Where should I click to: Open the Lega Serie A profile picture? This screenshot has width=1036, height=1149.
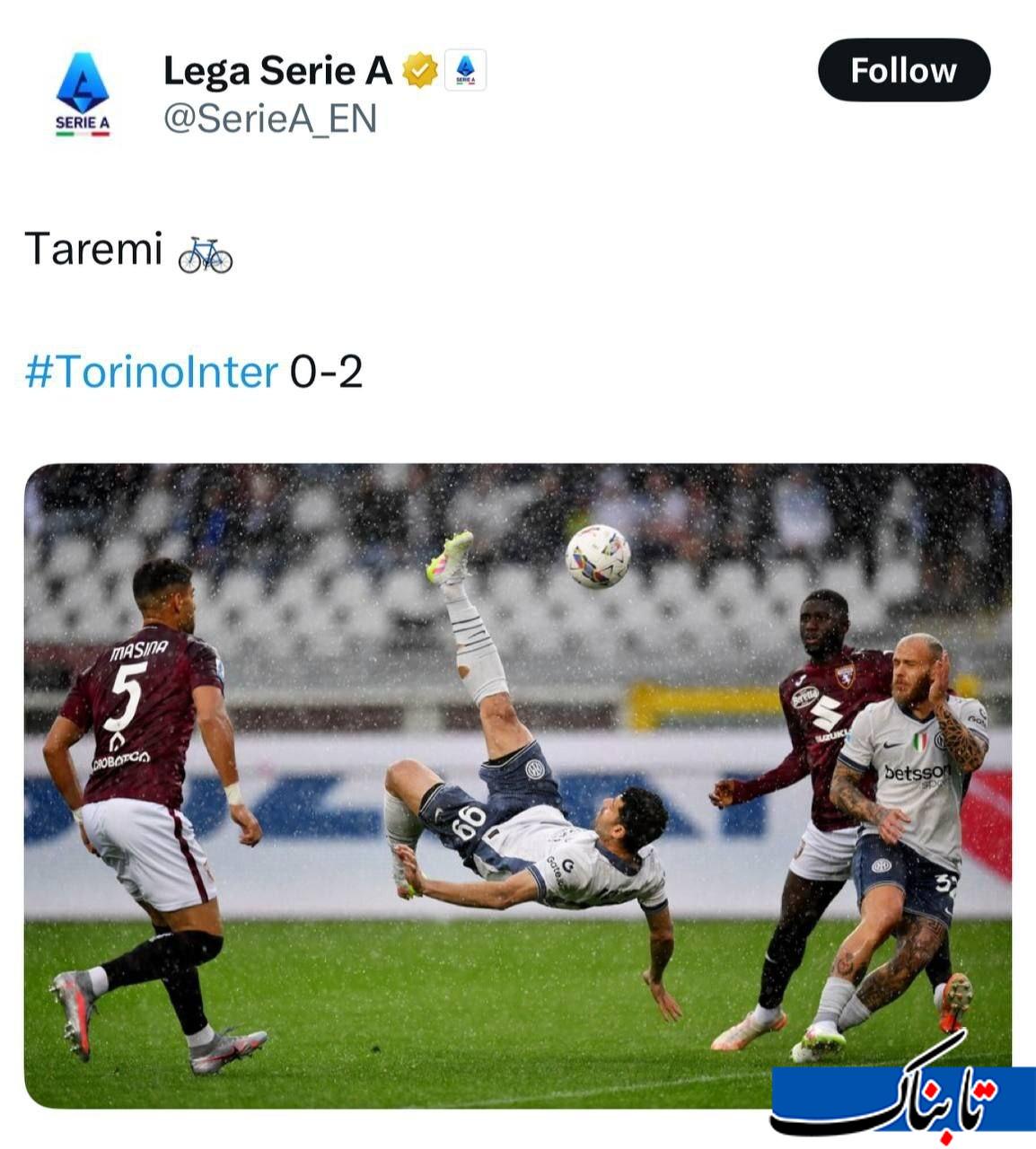(83, 94)
